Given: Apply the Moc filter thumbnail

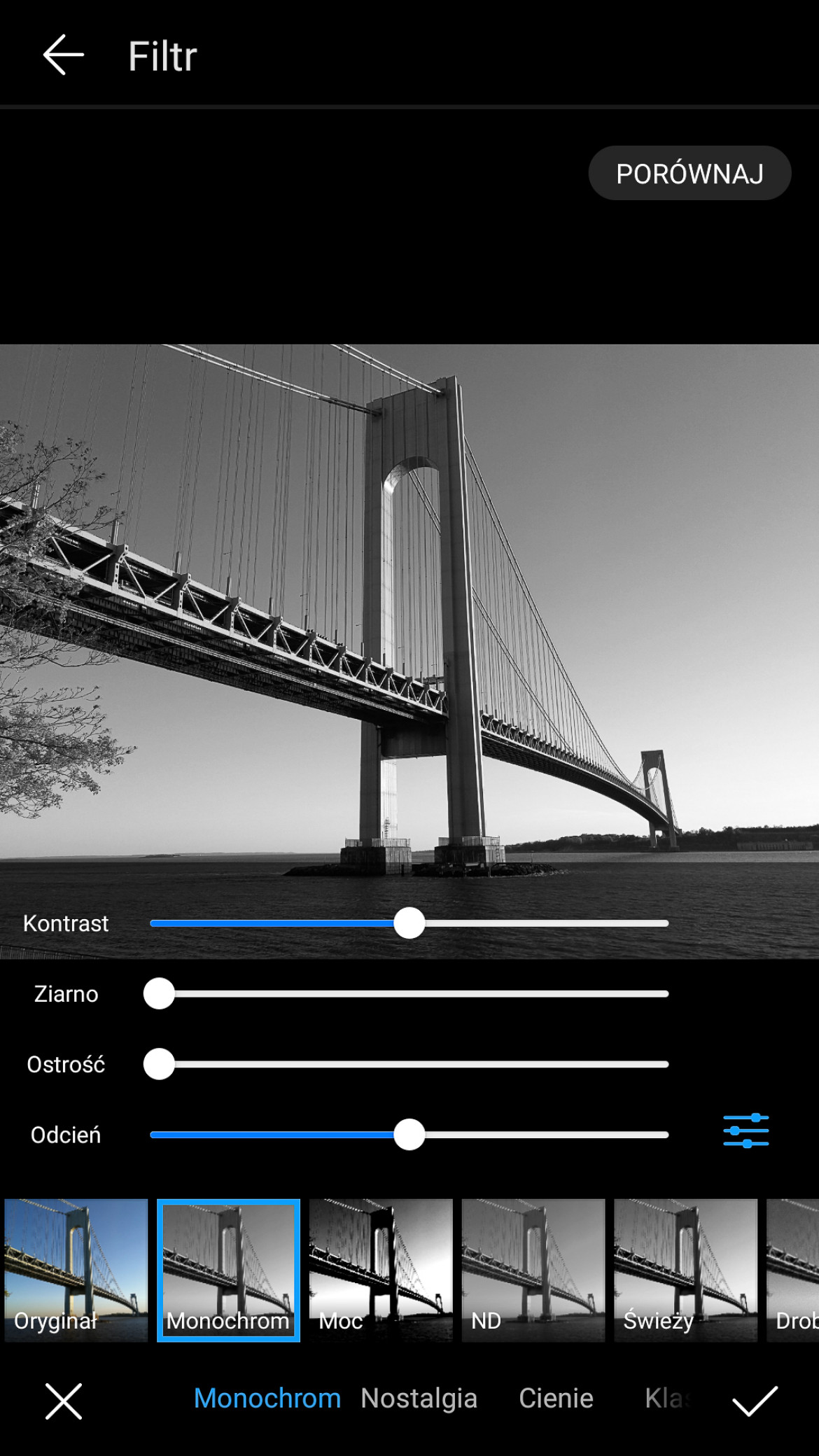Looking at the screenshot, I should tap(381, 1270).
